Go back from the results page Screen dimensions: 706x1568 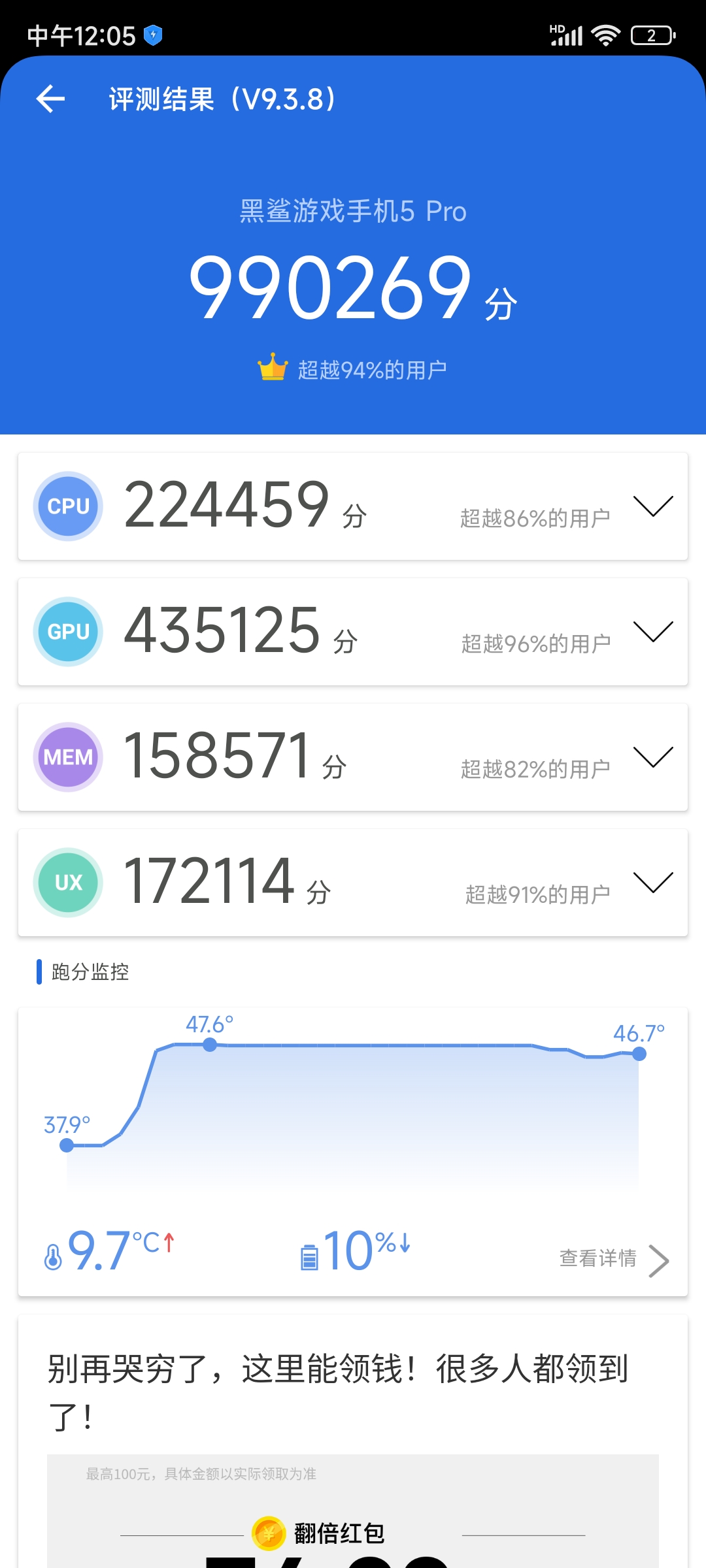click(50, 99)
